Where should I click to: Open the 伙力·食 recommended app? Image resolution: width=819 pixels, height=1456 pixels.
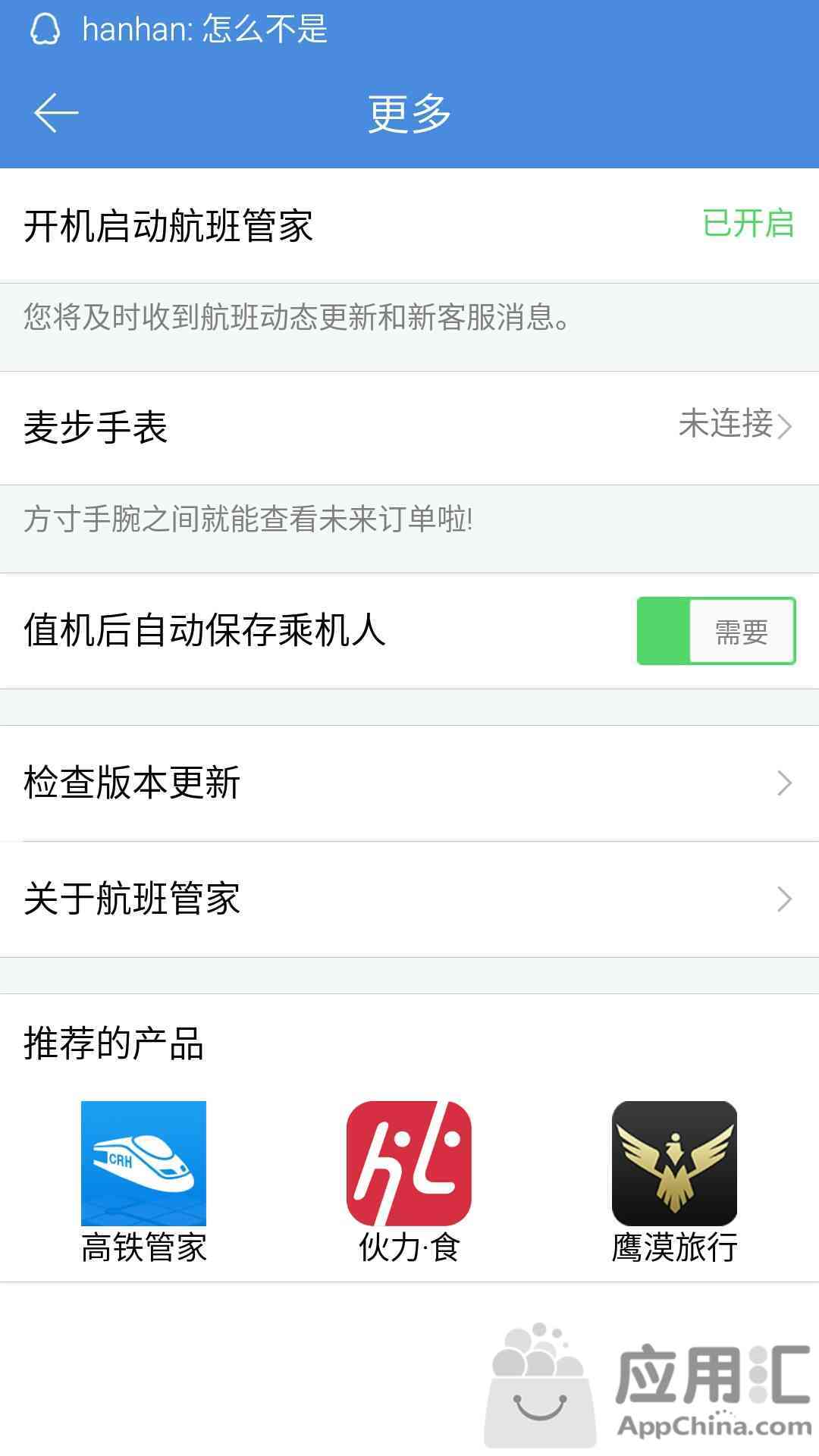(409, 1182)
